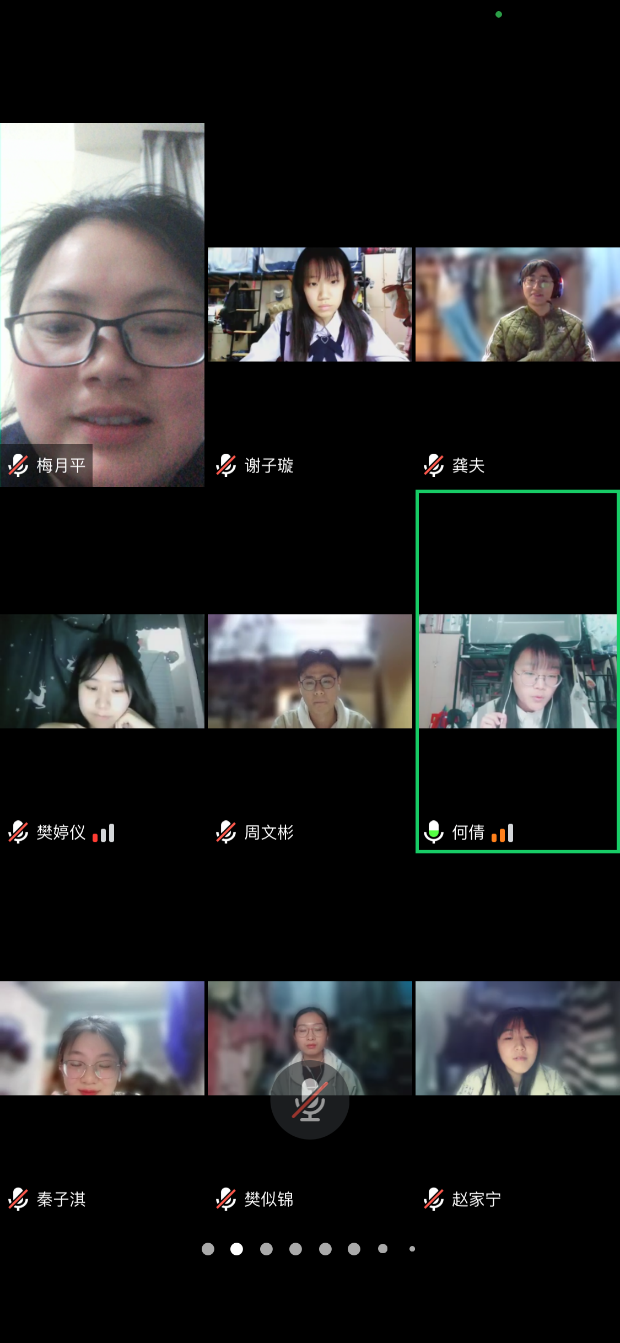Jump to the first page indicator dot

pyautogui.click(x=208, y=1249)
